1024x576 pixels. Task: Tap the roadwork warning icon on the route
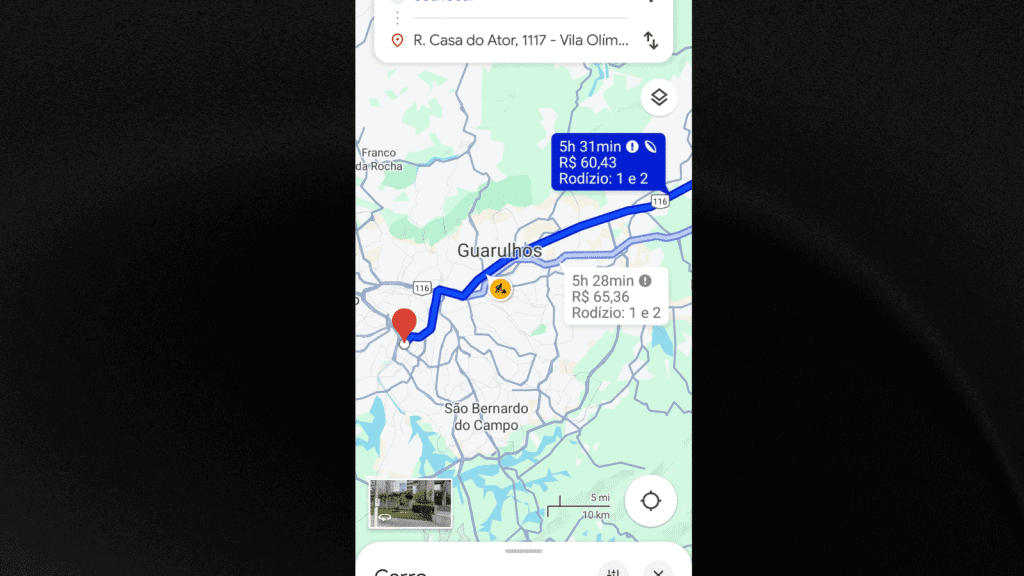500,289
